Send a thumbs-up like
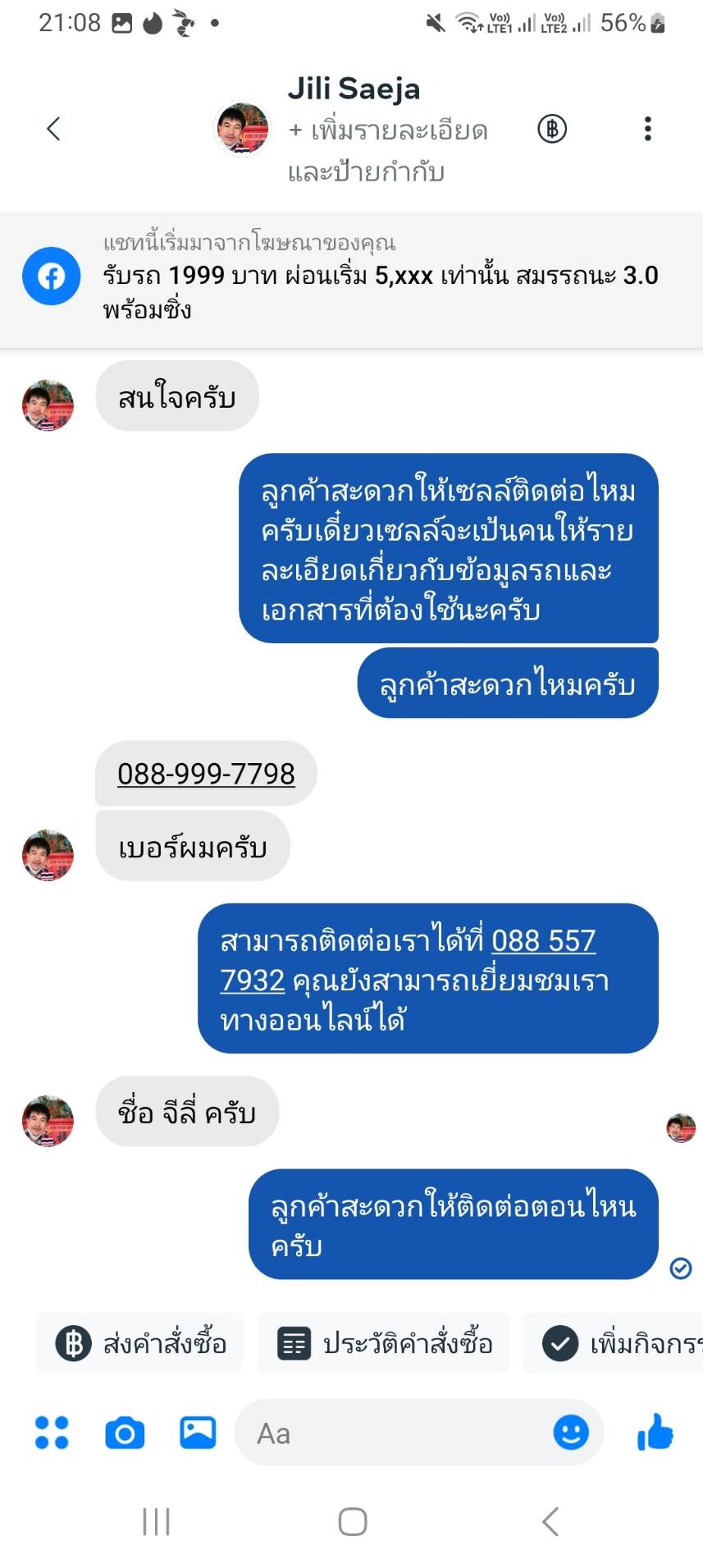The image size is (703, 1568). tap(655, 1433)
